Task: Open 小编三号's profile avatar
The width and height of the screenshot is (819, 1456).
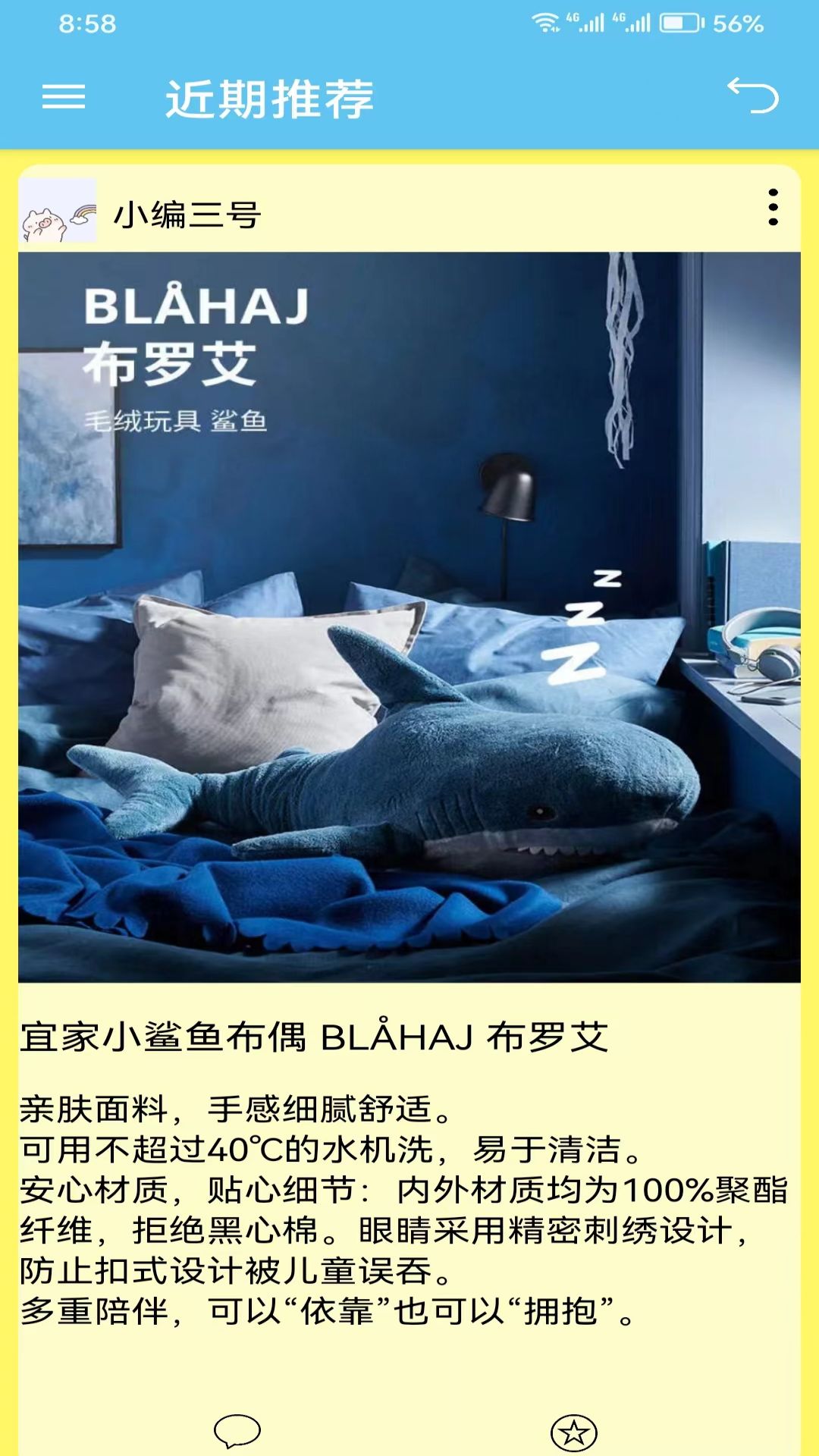Action: 58,210
